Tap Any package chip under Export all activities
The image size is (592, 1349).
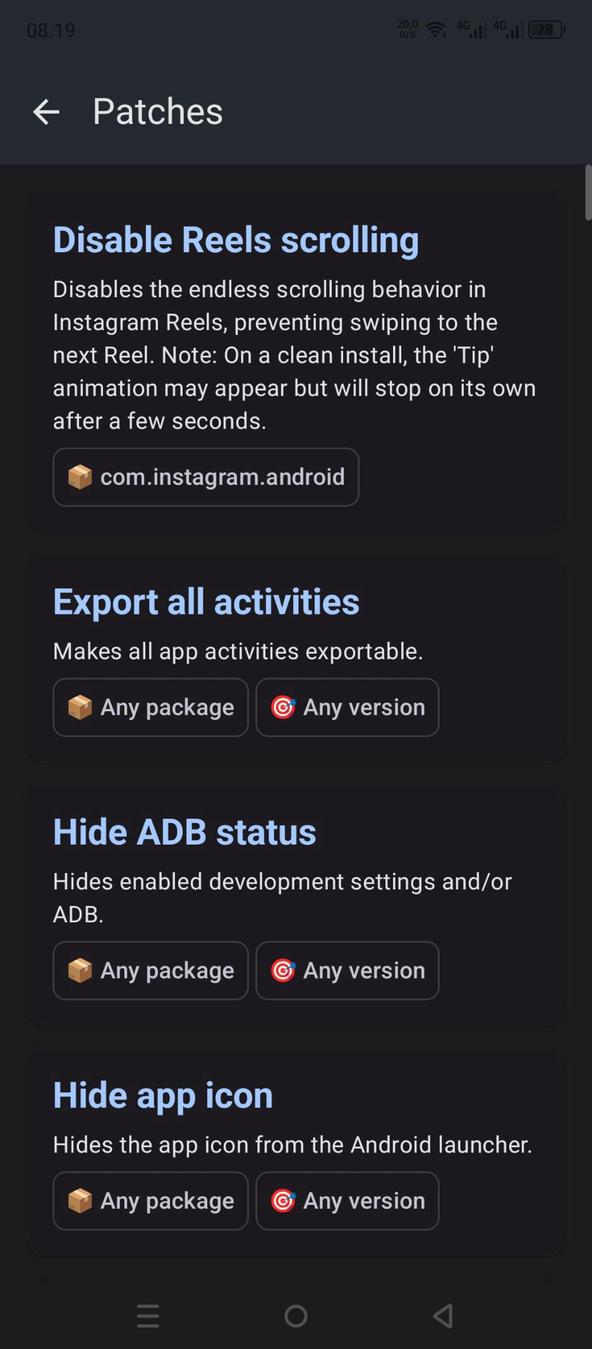150,707
